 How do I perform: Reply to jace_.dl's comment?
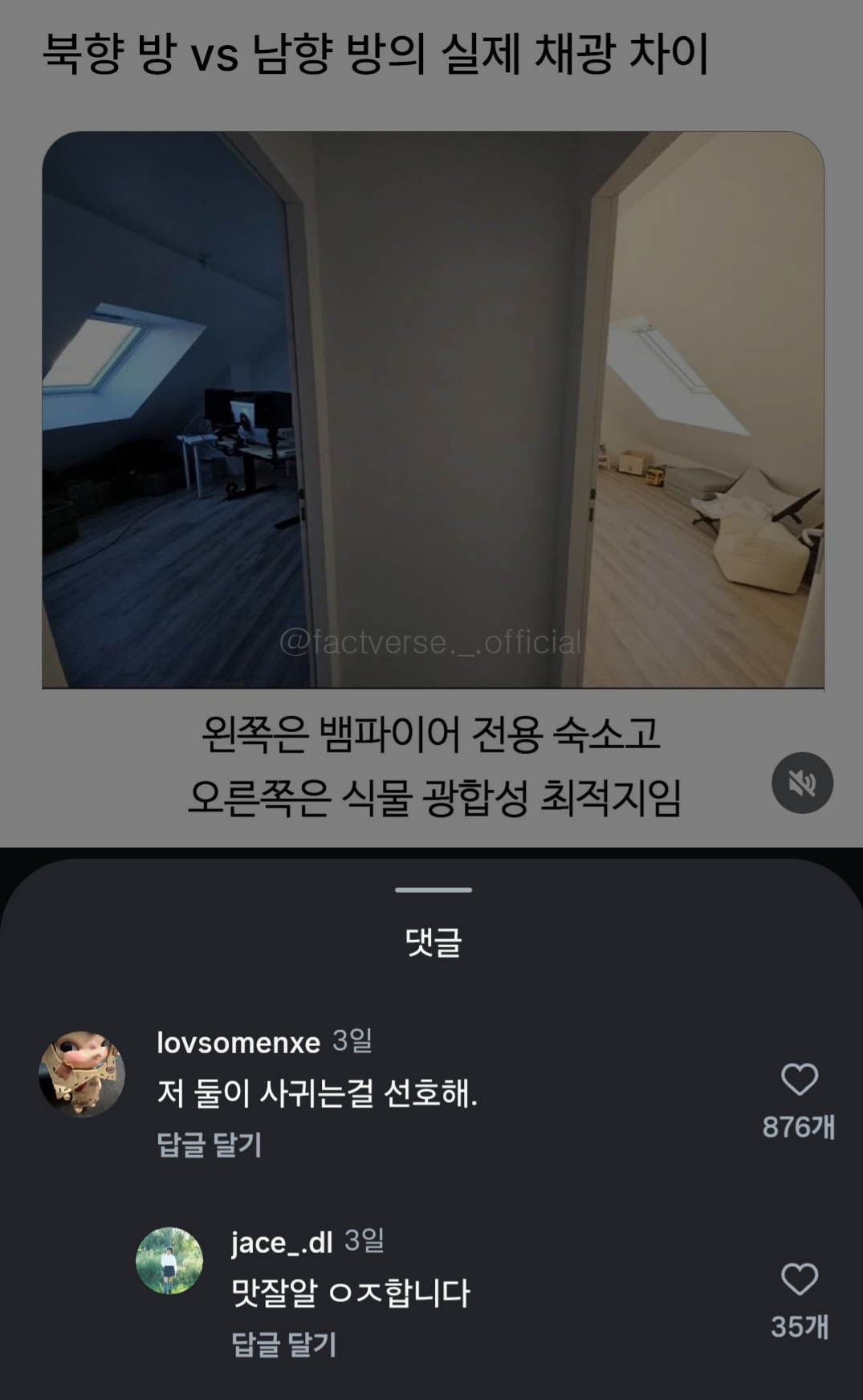point(283,1345)
